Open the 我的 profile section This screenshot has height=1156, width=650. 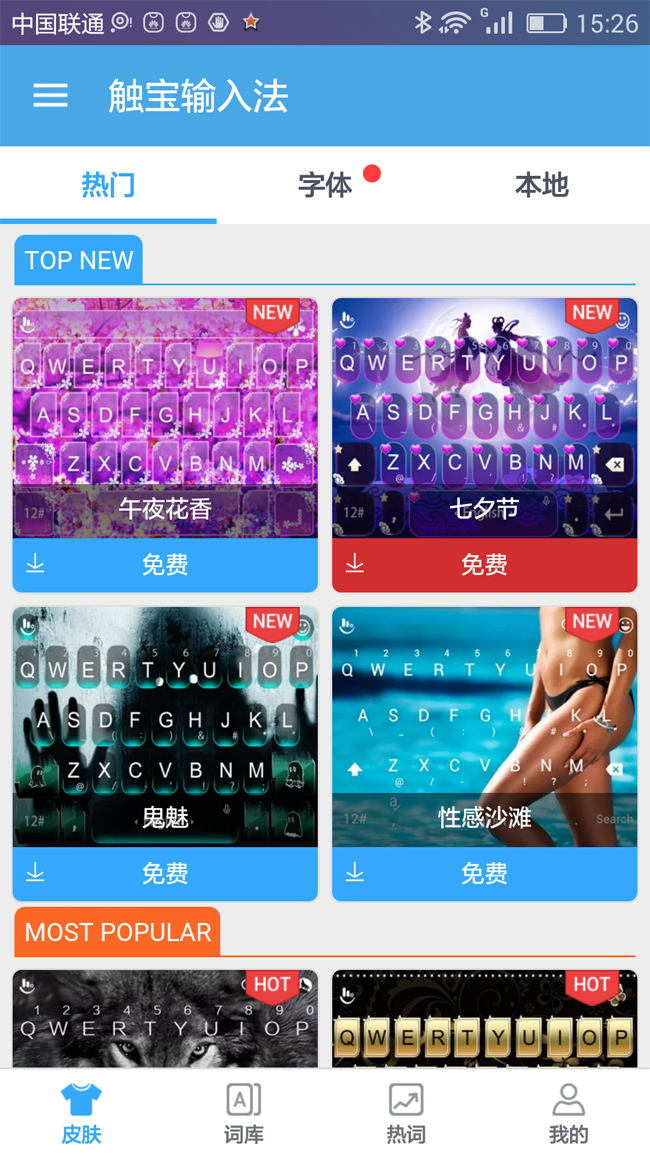[568, 1113]
